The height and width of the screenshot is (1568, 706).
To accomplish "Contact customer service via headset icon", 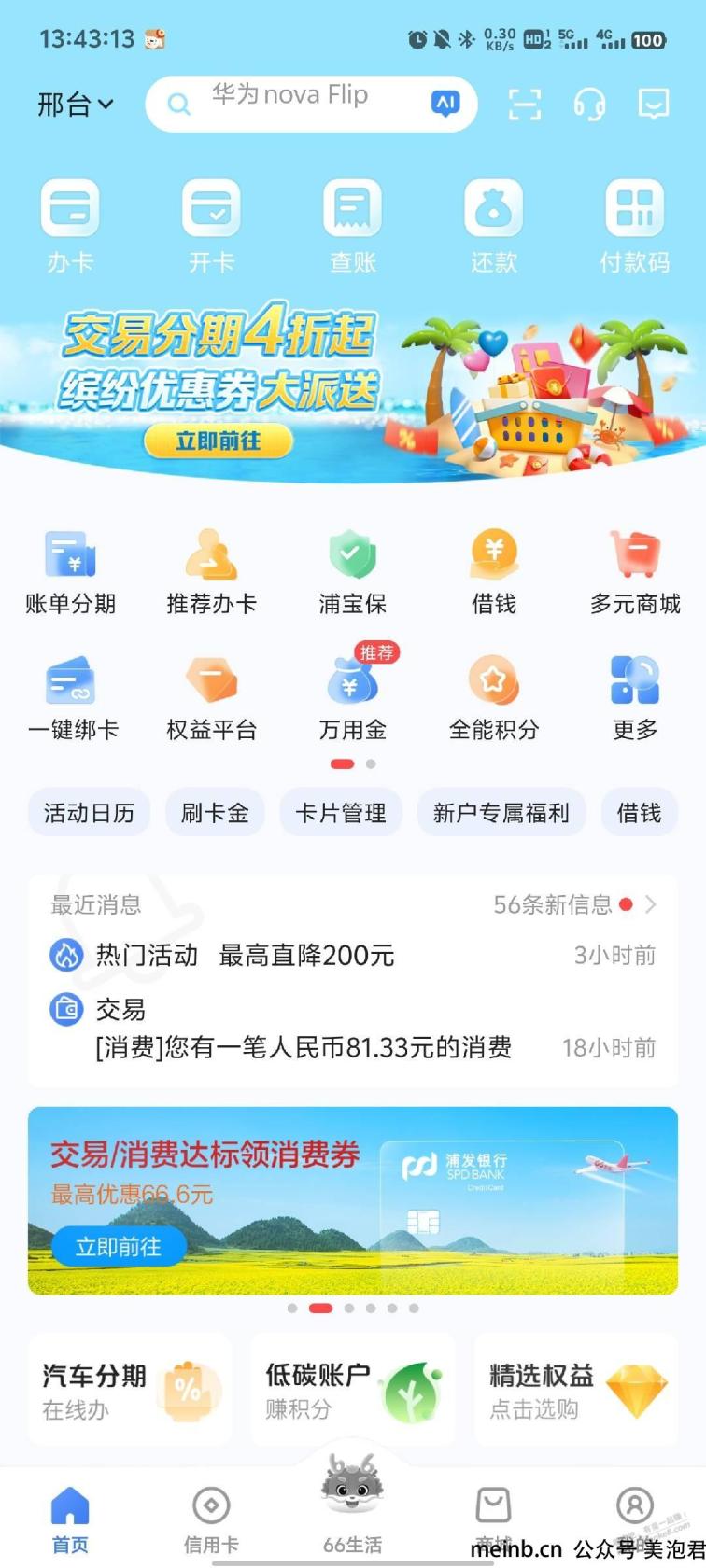I will [589, 105].
